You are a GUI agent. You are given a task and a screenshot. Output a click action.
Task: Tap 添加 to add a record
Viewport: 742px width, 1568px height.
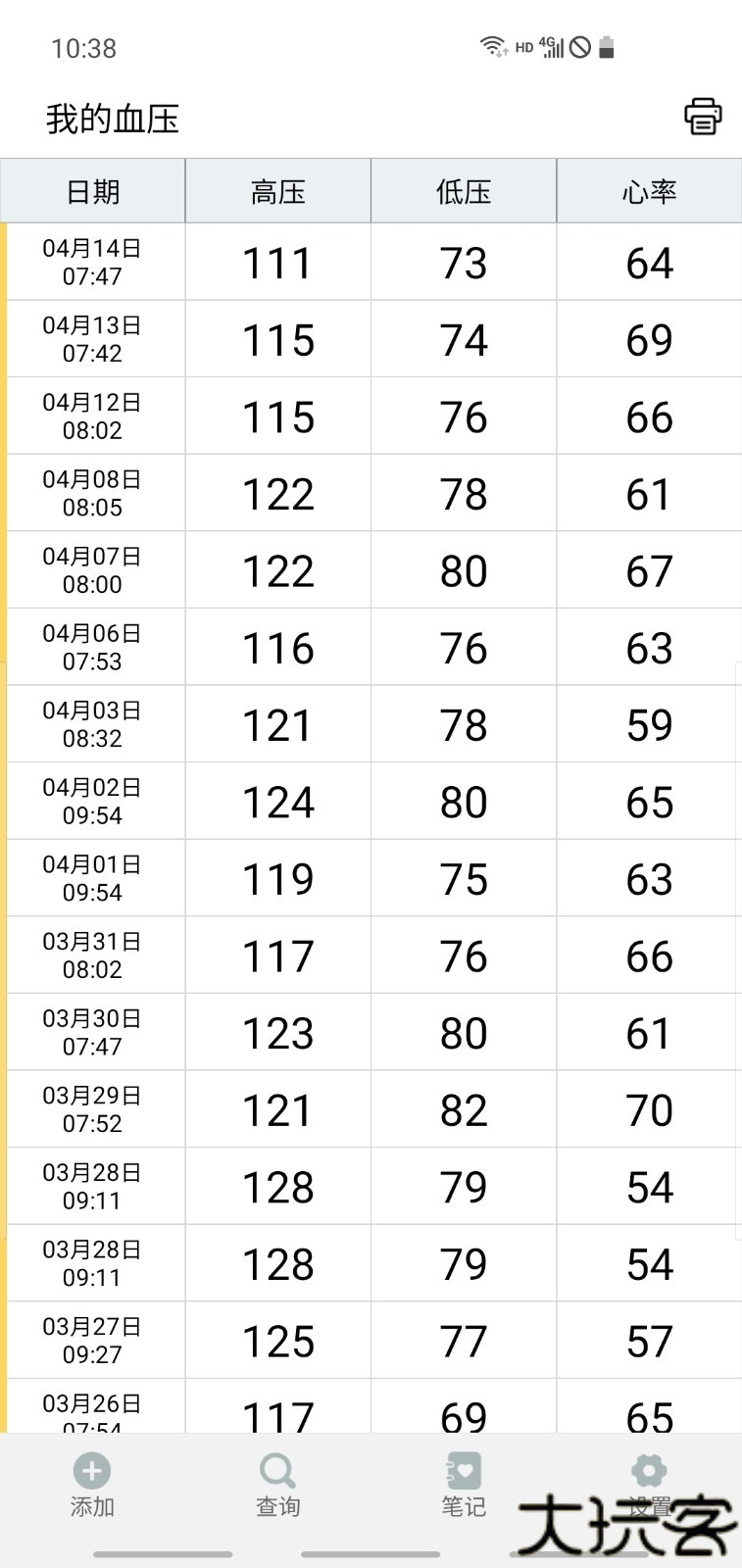92,1485
